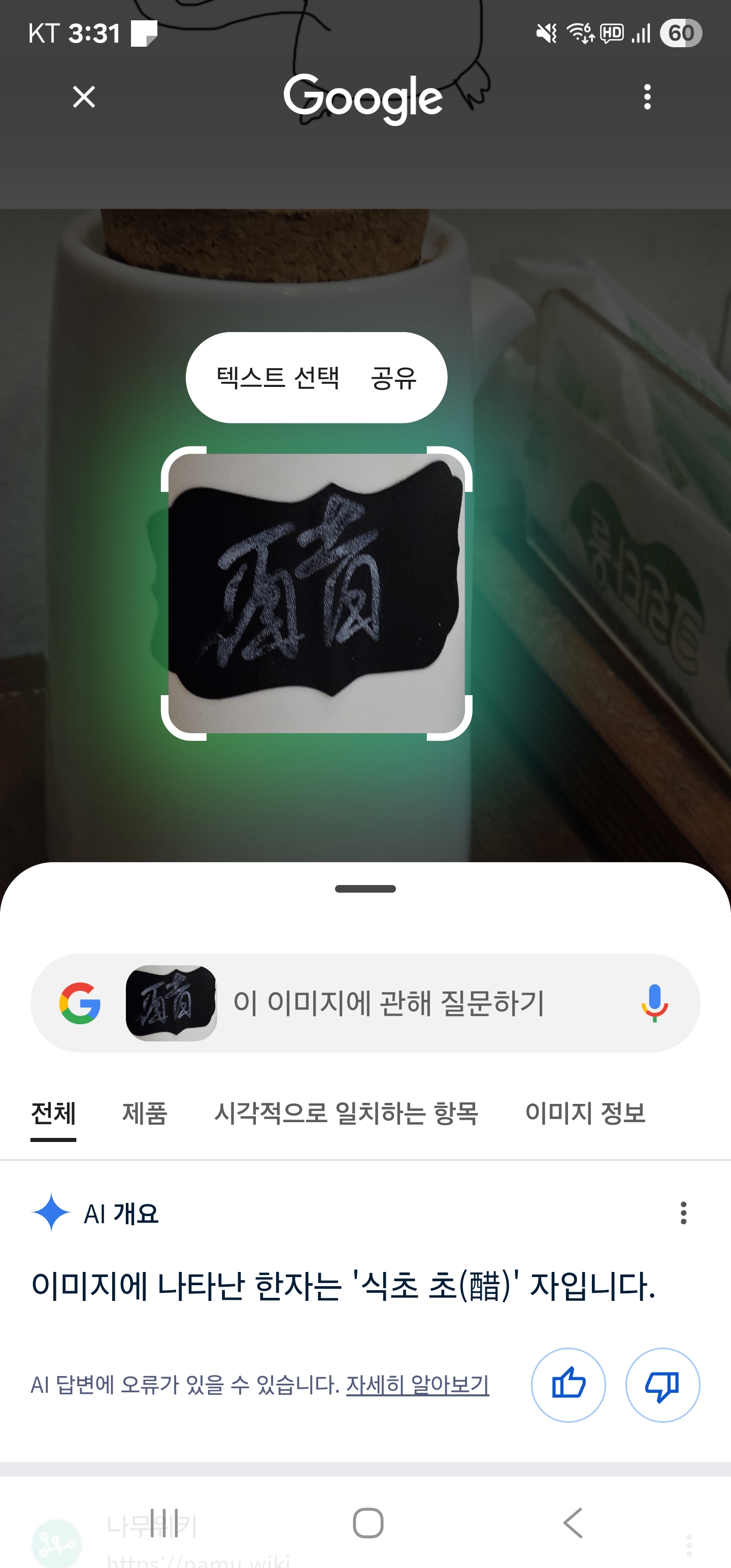Open the top overflow menu beside Google

(x=647, y=97)
